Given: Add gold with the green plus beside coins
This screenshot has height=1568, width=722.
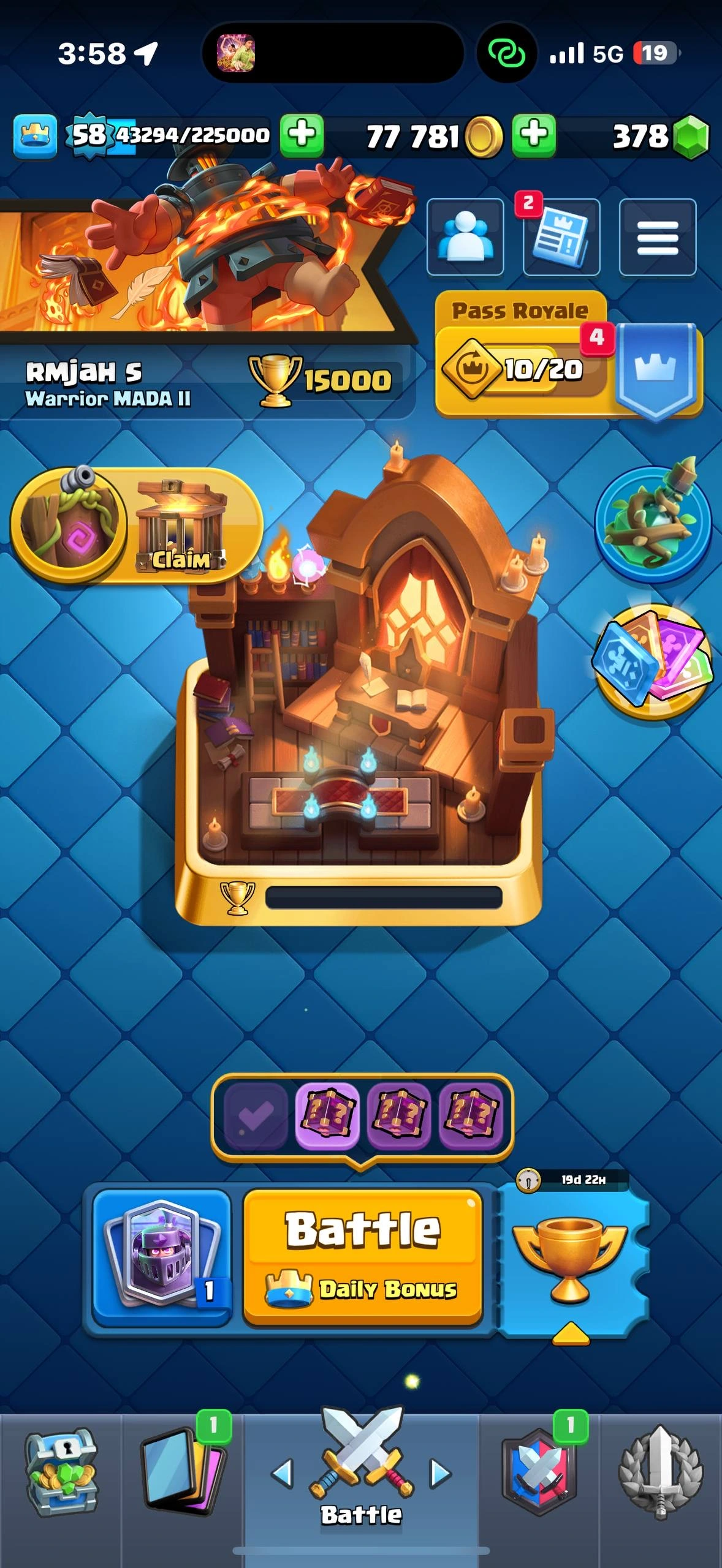Looking at the screenshot, I should coord(534,134).
